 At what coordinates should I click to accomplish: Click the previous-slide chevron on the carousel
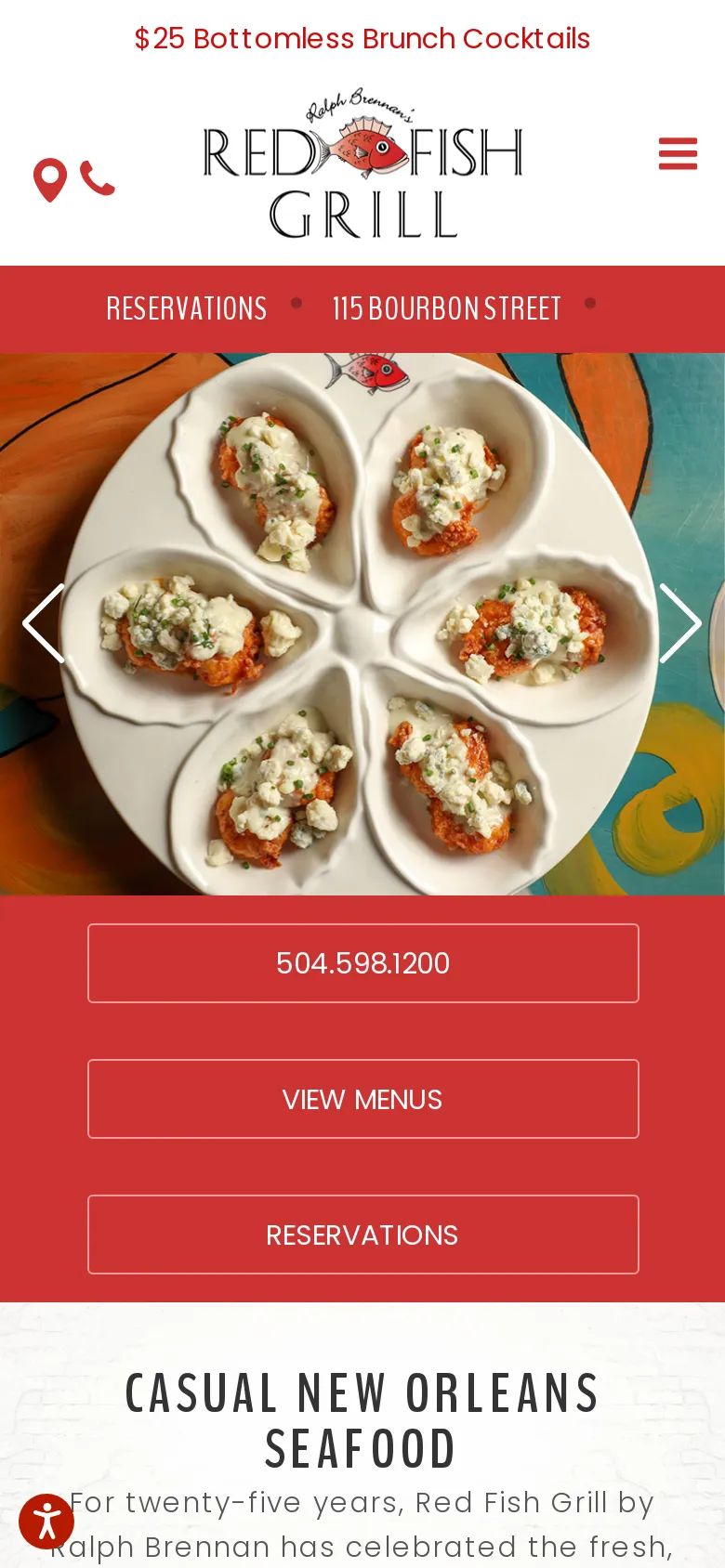click(43, 623)
